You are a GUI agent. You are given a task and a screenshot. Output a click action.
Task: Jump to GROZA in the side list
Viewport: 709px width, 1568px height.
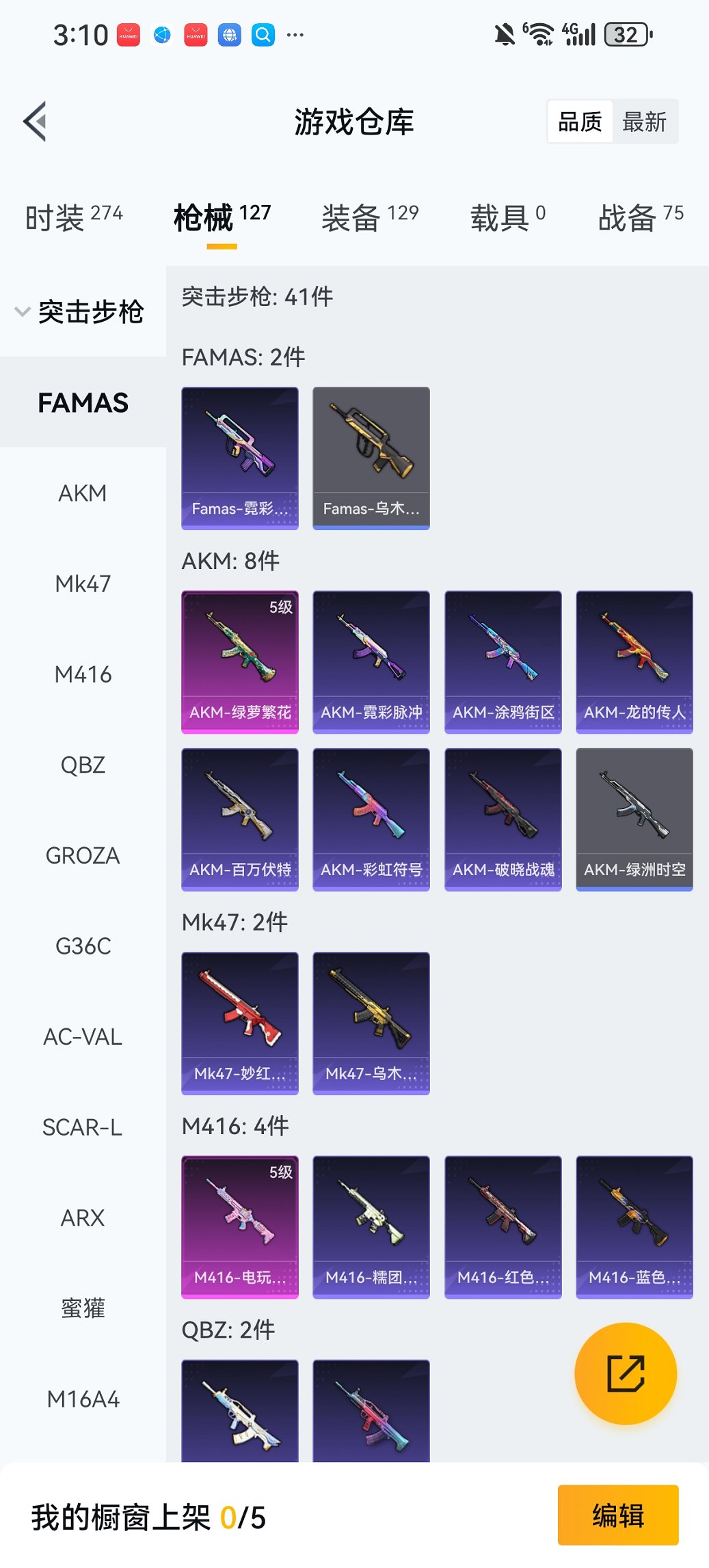tap(83, 855)
